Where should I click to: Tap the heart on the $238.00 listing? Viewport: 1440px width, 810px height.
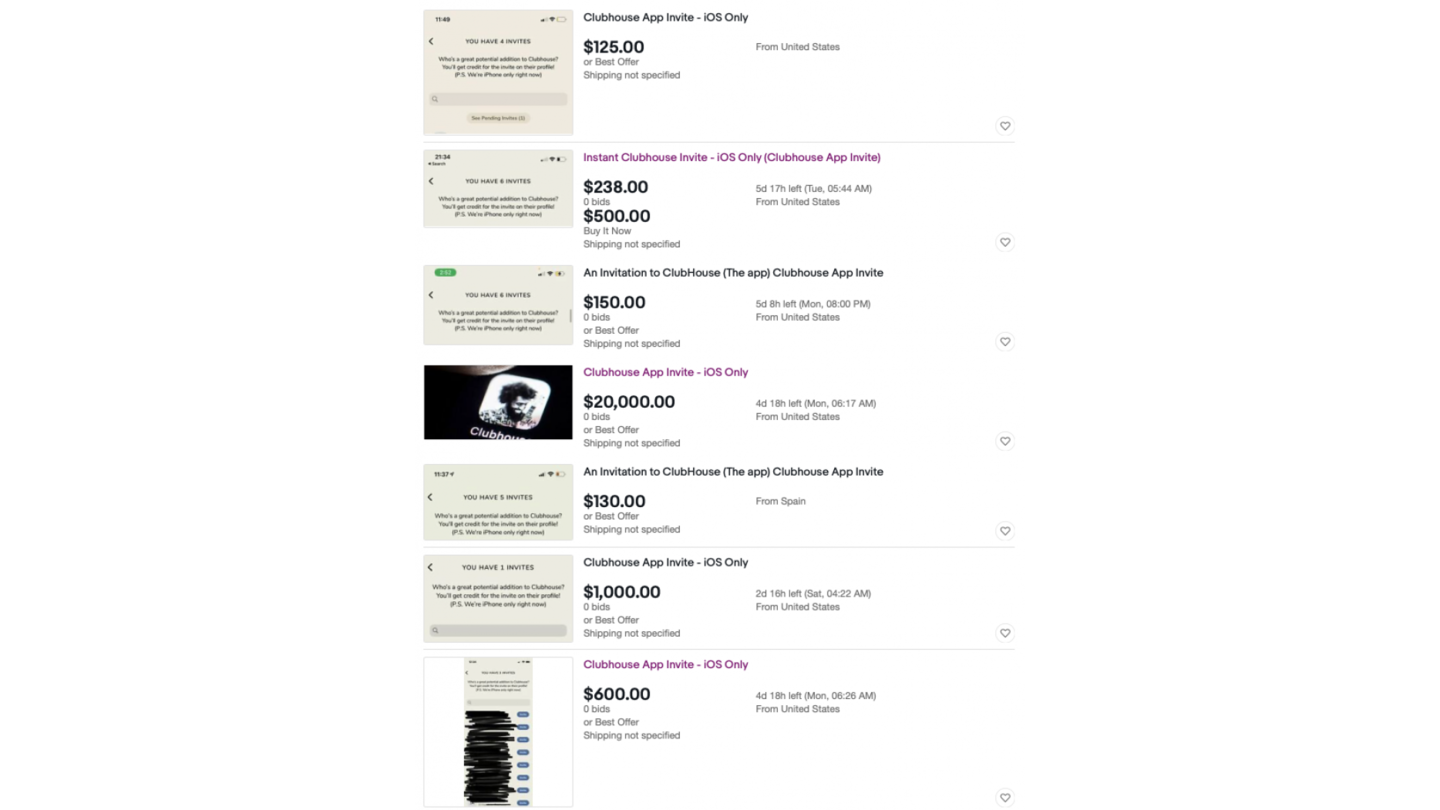[x=1005, y=242]
